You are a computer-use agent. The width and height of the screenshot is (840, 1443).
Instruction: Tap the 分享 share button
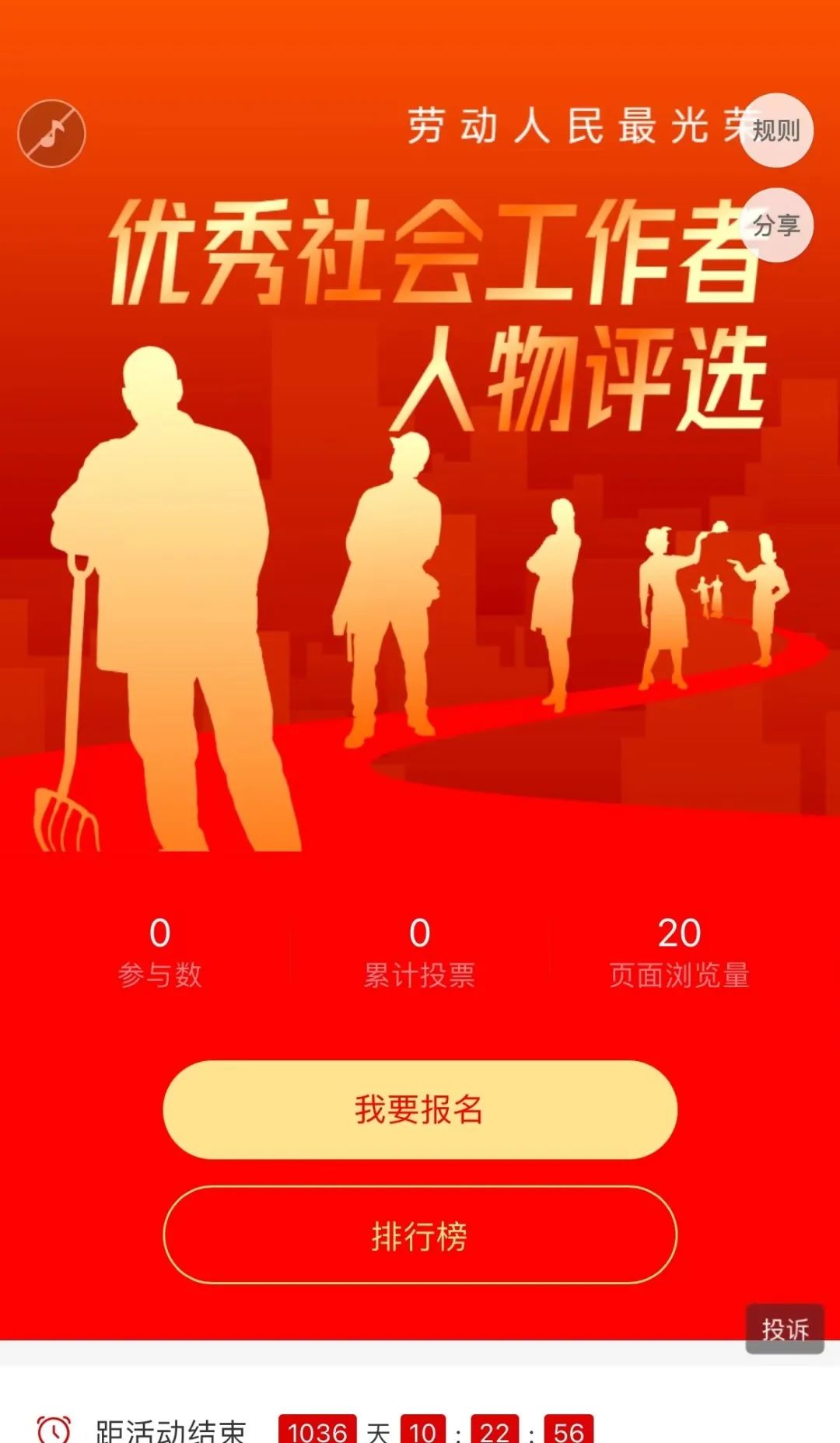[775, 225]
